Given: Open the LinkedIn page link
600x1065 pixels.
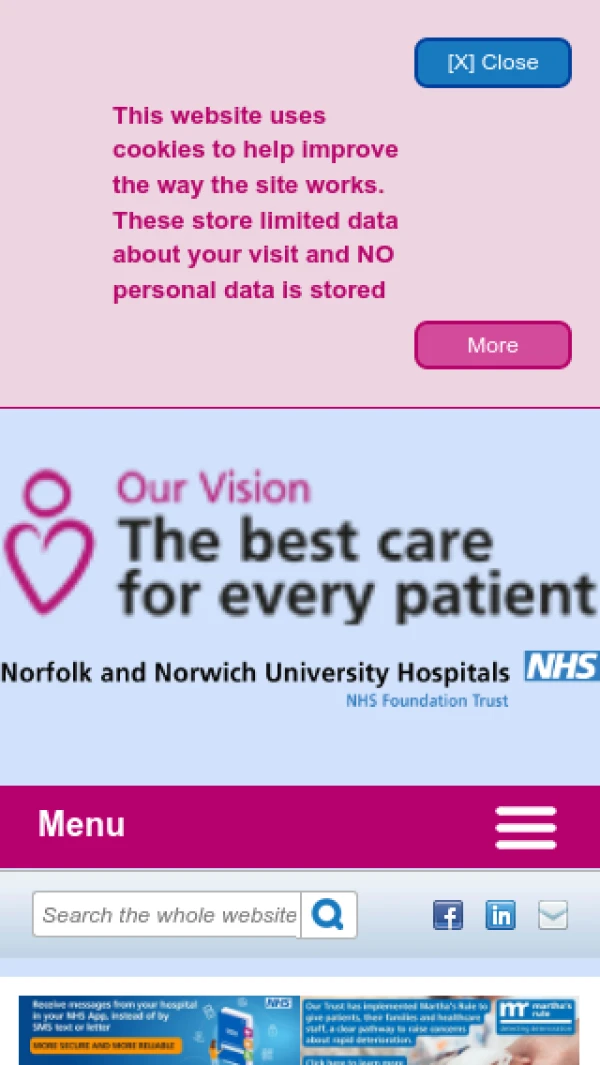Looking at the screenshot, I should tap(500, 915).
